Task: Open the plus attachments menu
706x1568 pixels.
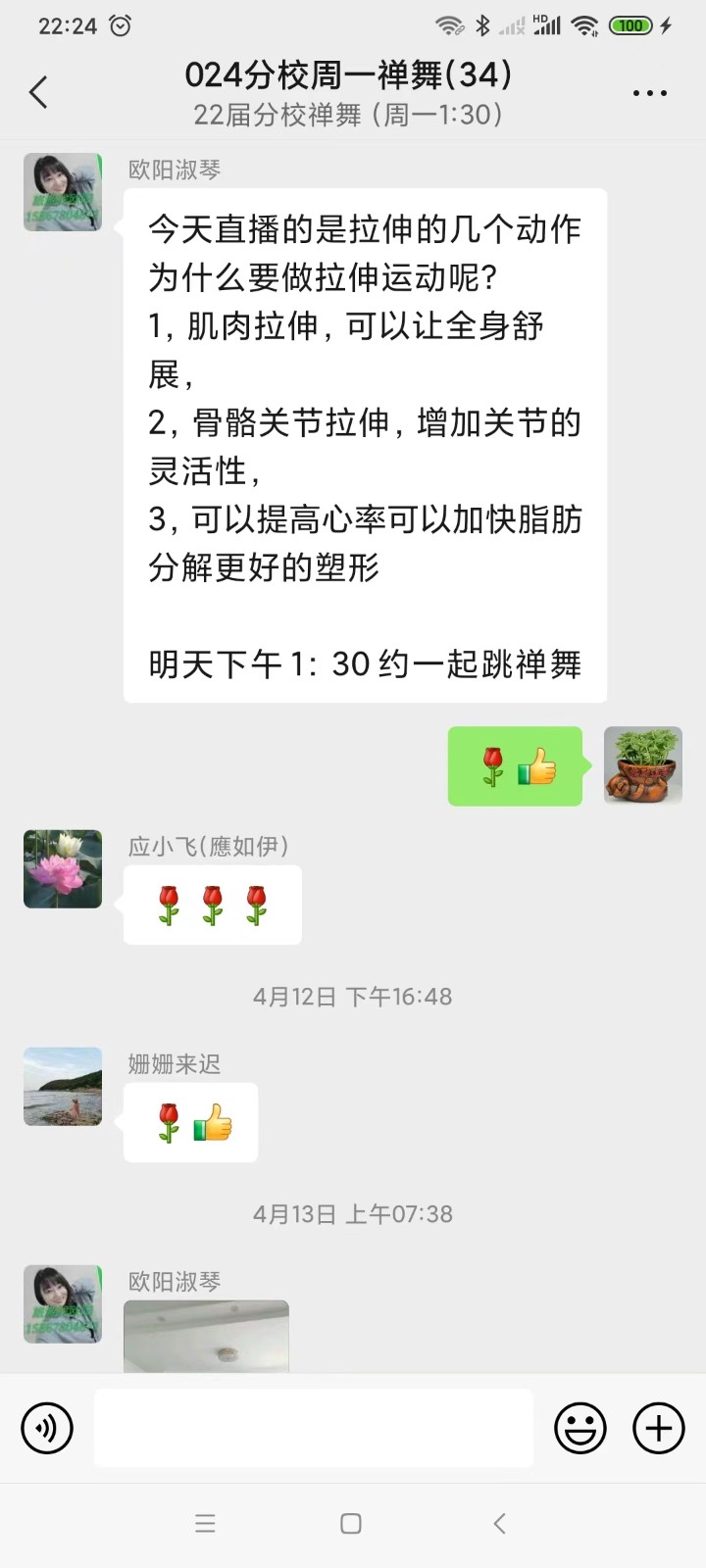Action: [x=659, y=1428]
